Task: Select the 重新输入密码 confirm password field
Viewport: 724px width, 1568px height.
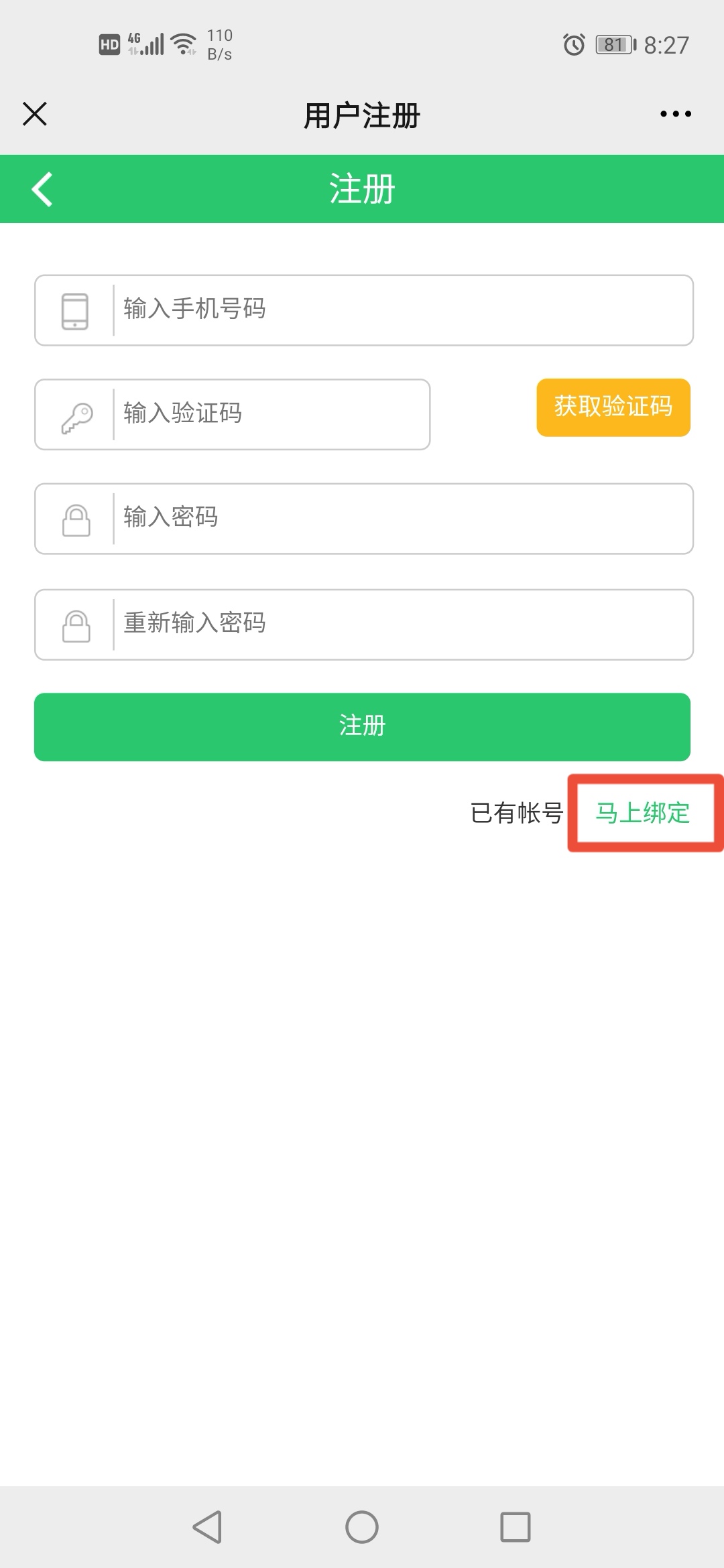Action: click(402, 625)
